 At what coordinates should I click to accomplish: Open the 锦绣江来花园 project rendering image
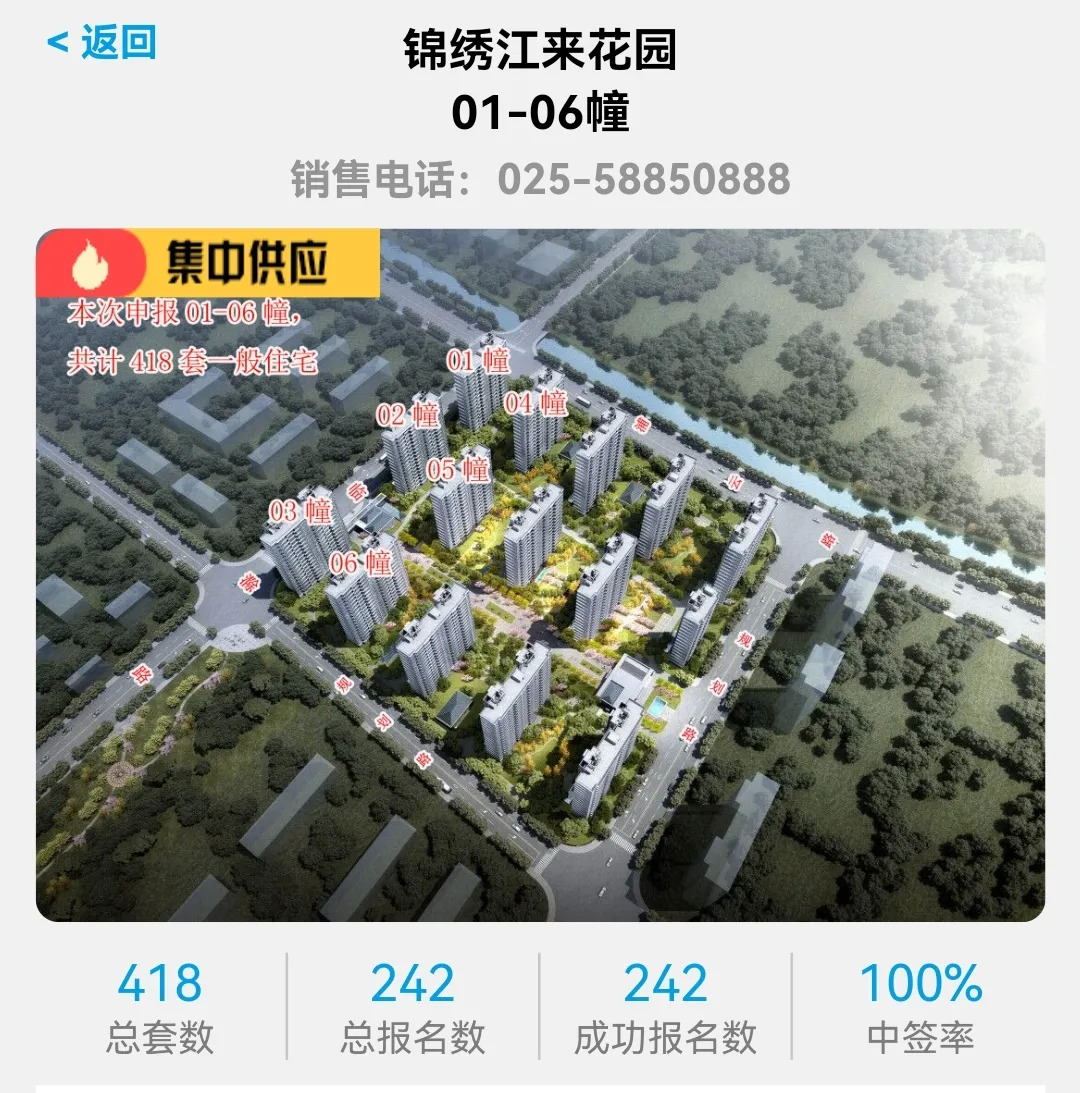point(540,575)
